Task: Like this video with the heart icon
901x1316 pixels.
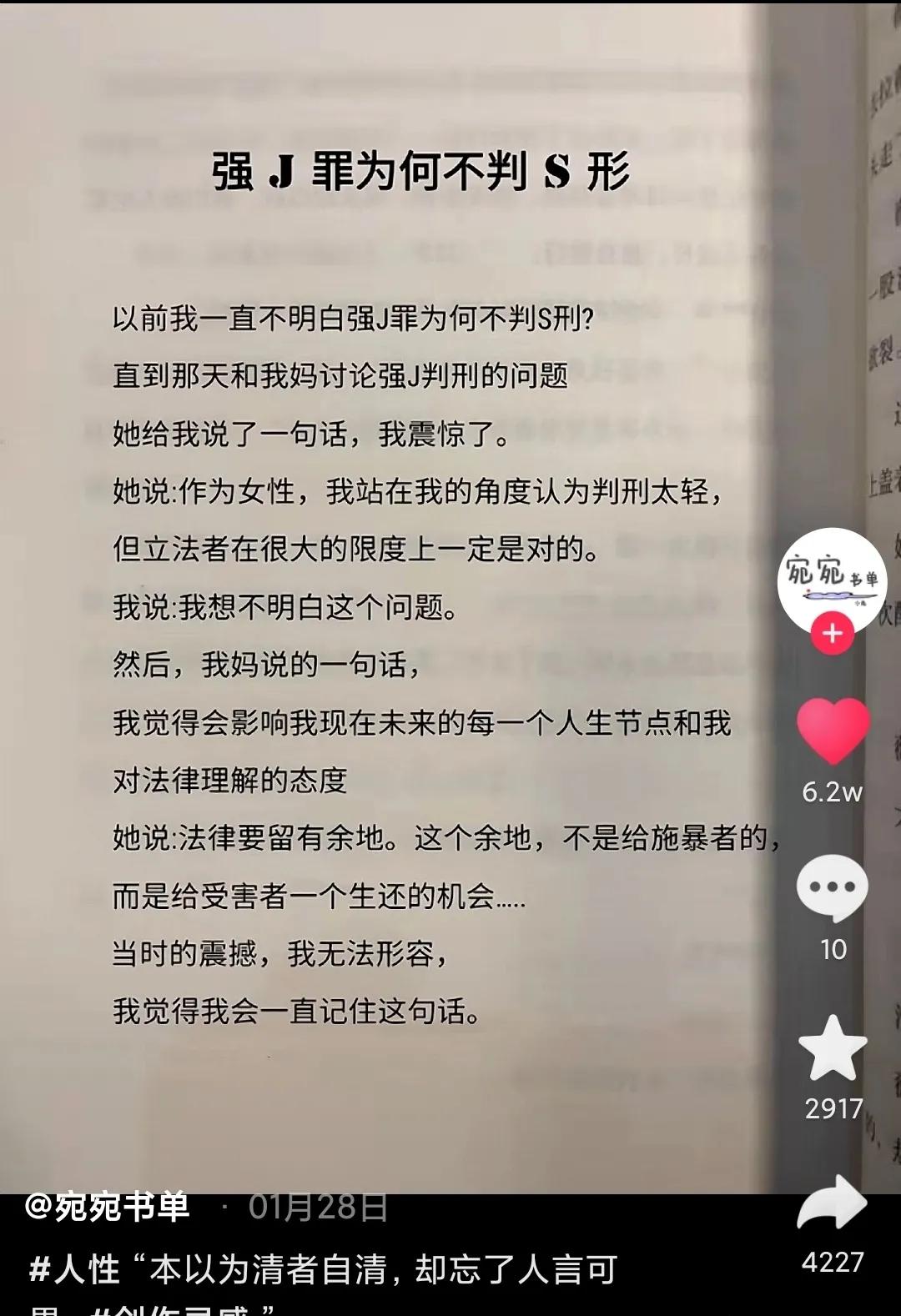Action: click(833, 731)
